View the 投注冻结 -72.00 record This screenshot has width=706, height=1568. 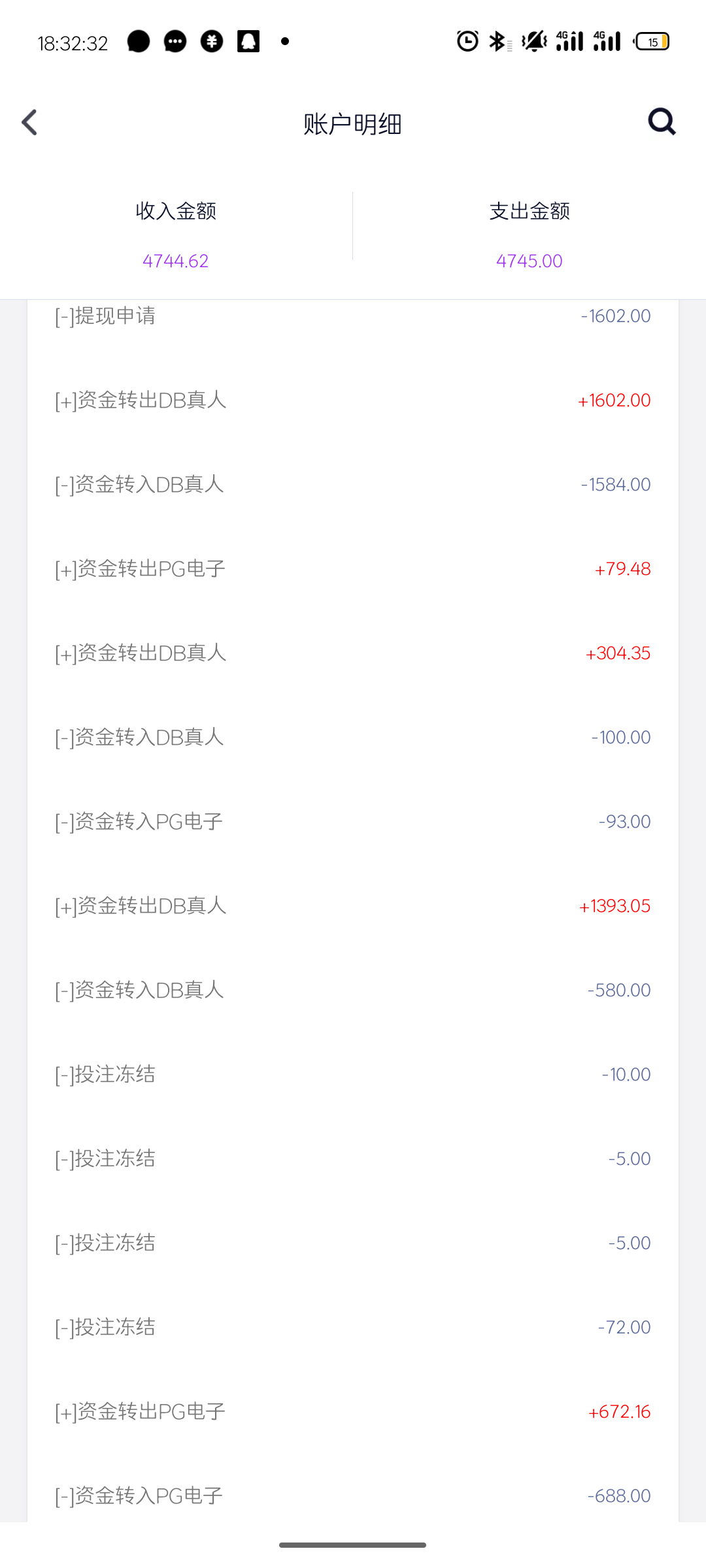353,1327
